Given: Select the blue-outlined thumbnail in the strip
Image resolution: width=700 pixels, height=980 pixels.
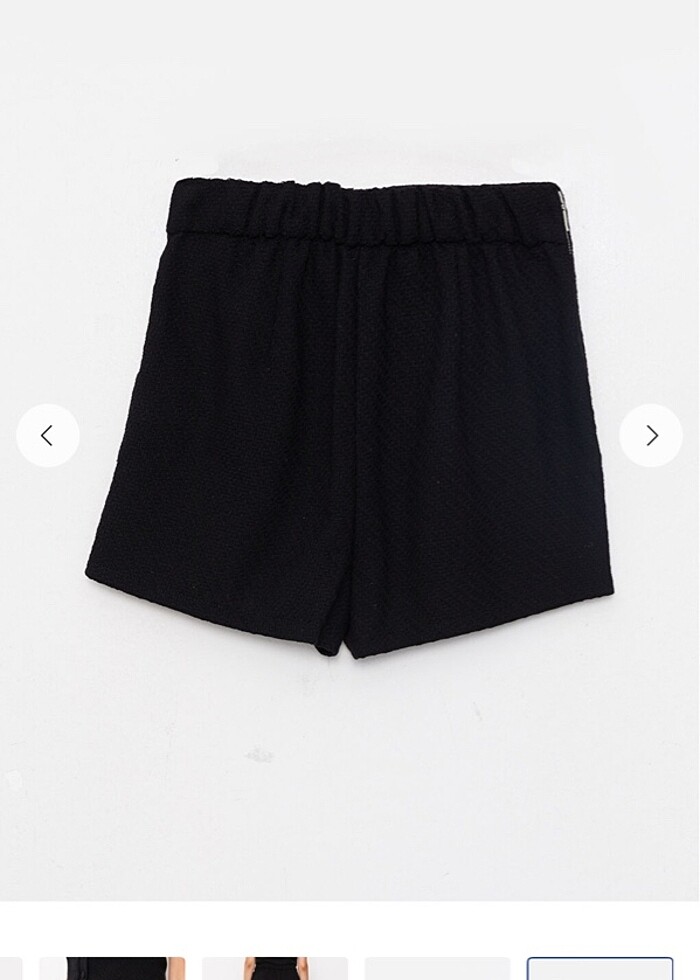Looking at the screenshot, I should point(599,969).
